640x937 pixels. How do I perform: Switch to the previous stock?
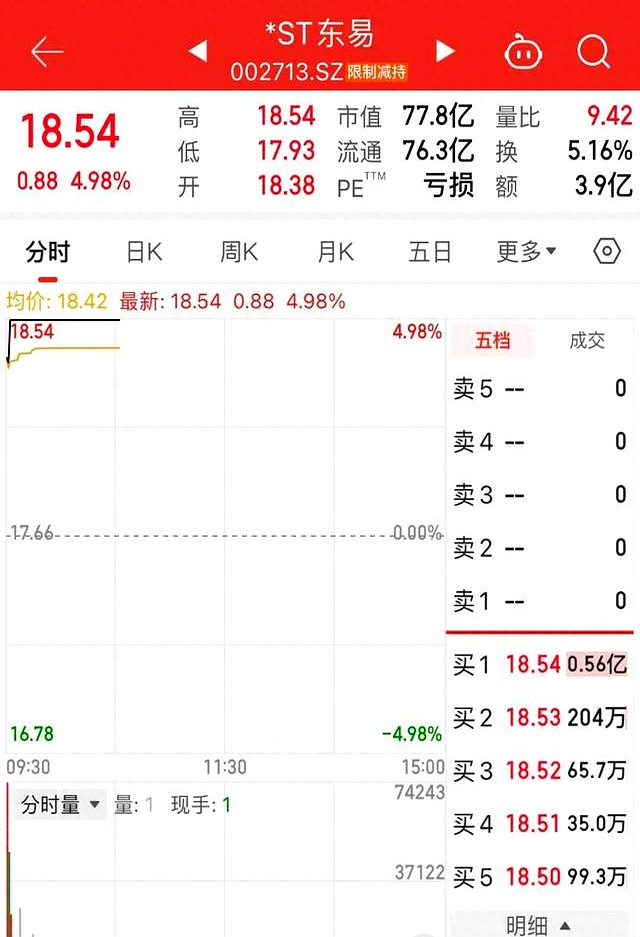(x=198, y=51)
